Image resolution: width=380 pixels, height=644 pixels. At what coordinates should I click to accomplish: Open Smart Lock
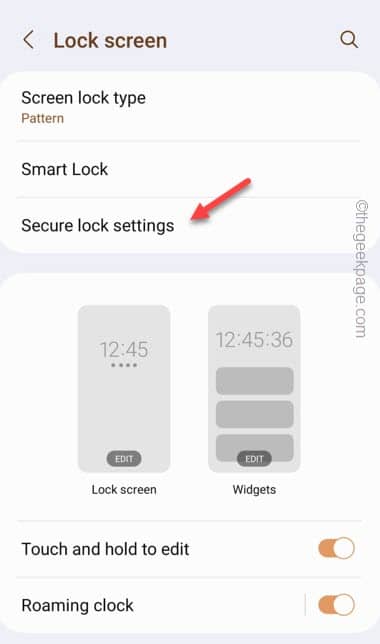(x=189, y=169)
